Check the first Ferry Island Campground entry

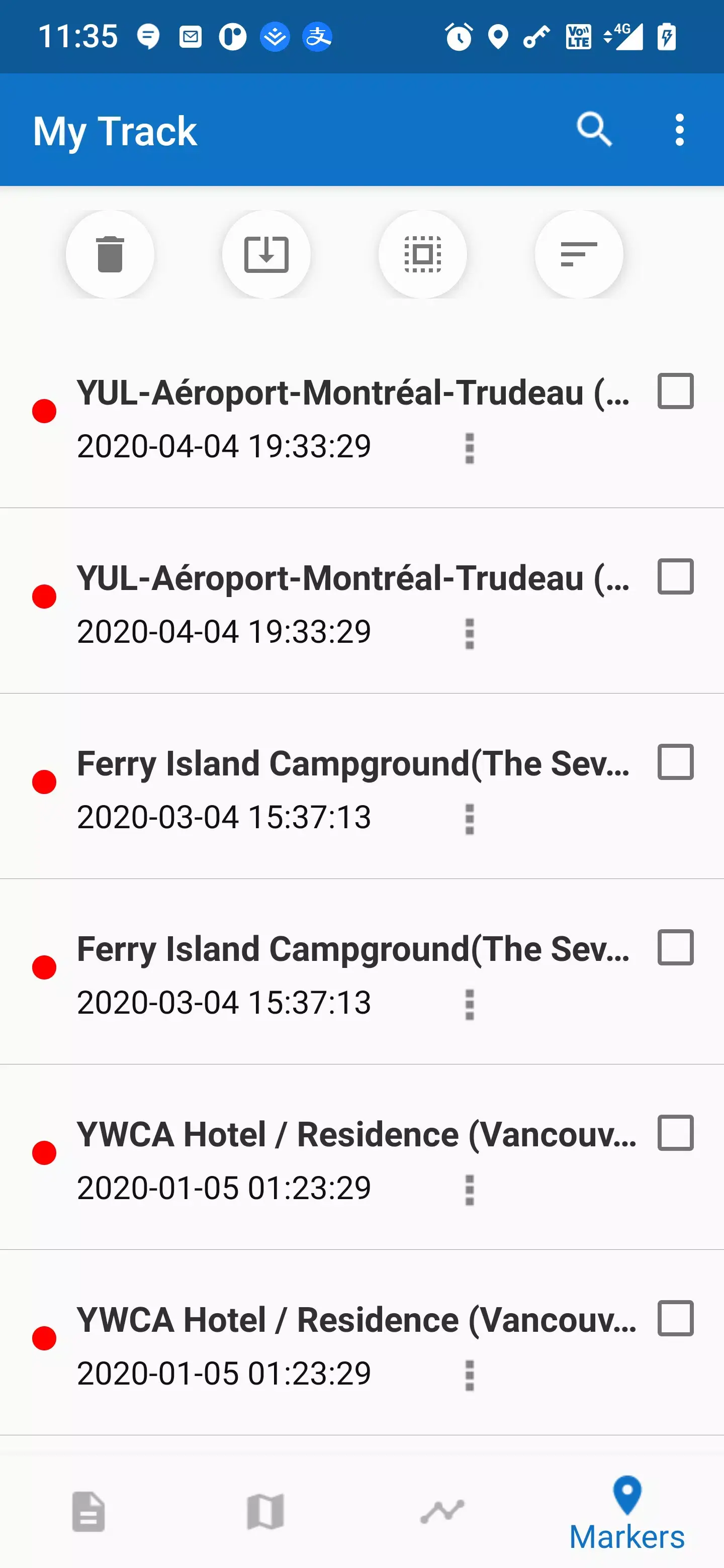[676, 763]
